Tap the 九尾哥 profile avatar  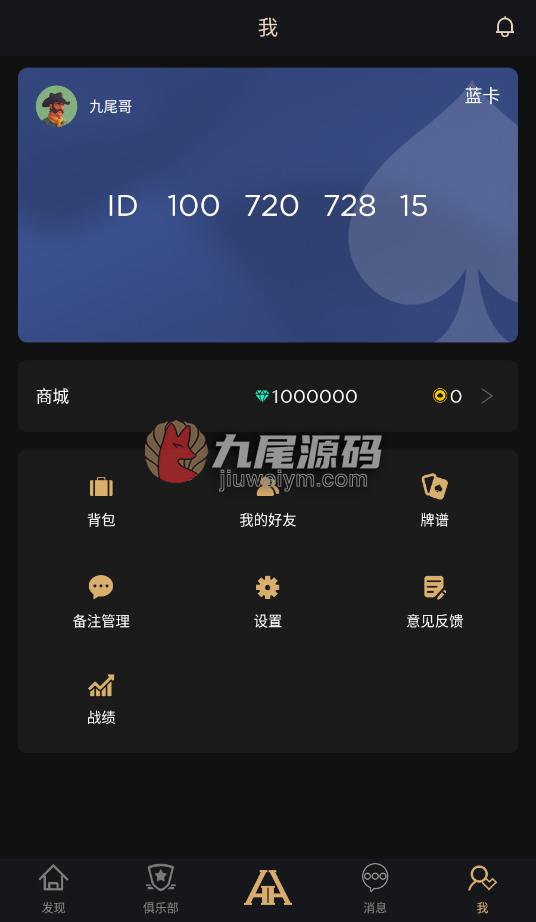(x=56, y=106)
